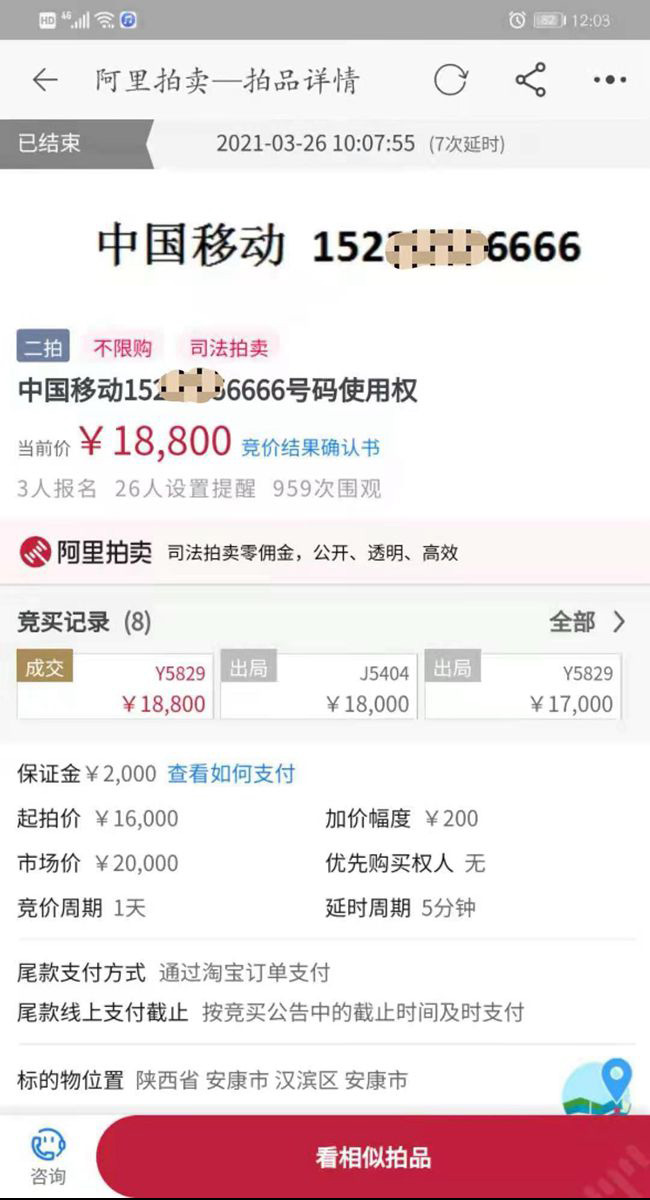This screenshot has width=650, height=1200.
Task: Refresh the auction page
Action: (451, 81)
